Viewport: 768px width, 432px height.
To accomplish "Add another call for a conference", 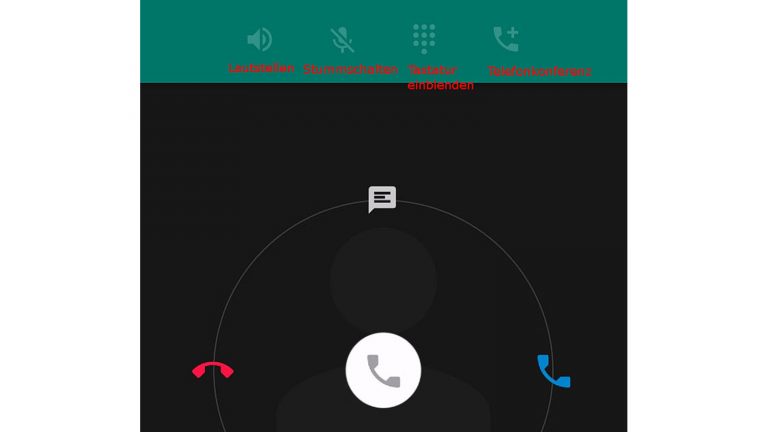I will pyautogui.click(x=506, y=39).
